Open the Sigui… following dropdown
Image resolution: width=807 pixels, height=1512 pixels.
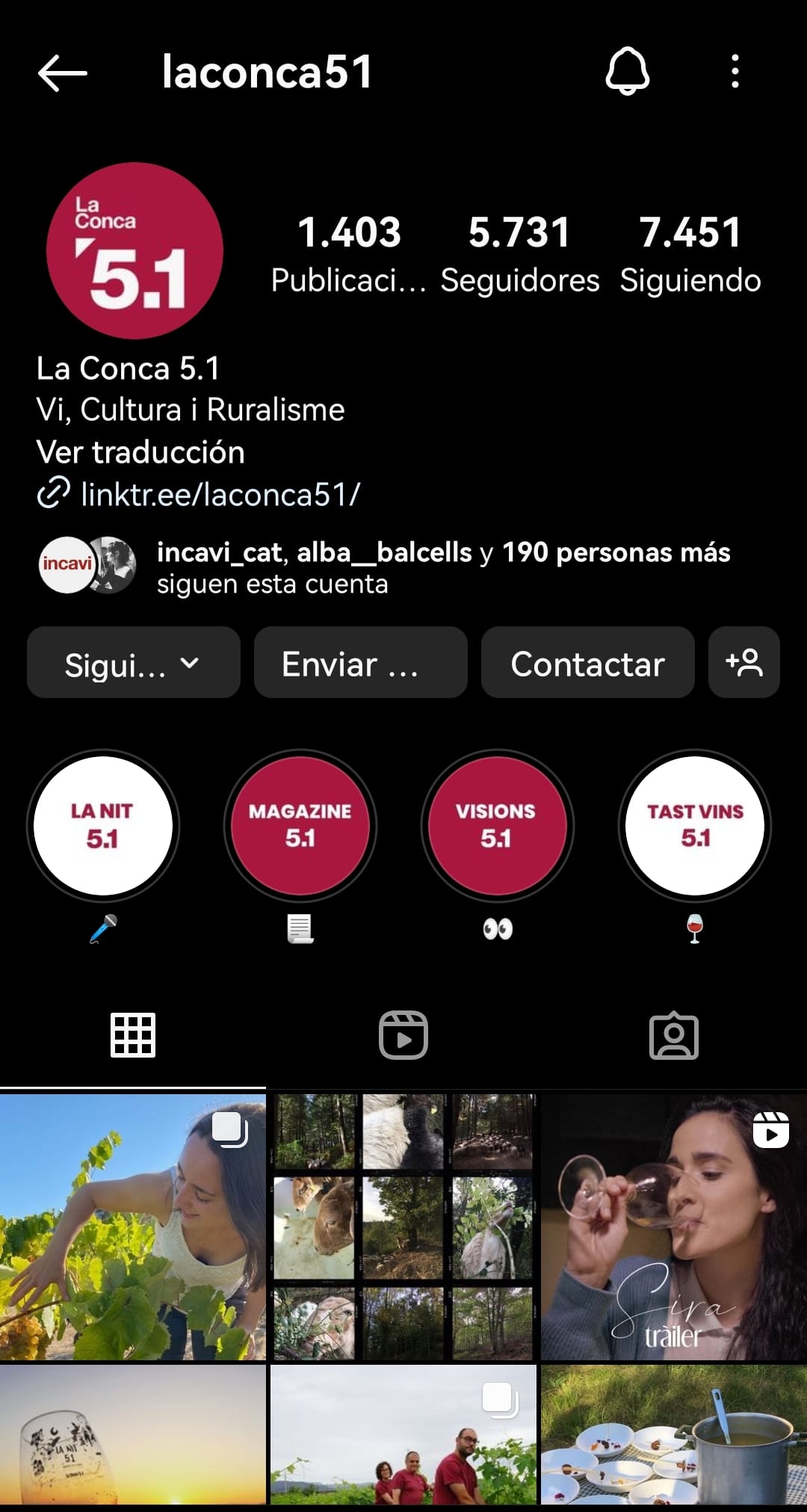point(134,663)
